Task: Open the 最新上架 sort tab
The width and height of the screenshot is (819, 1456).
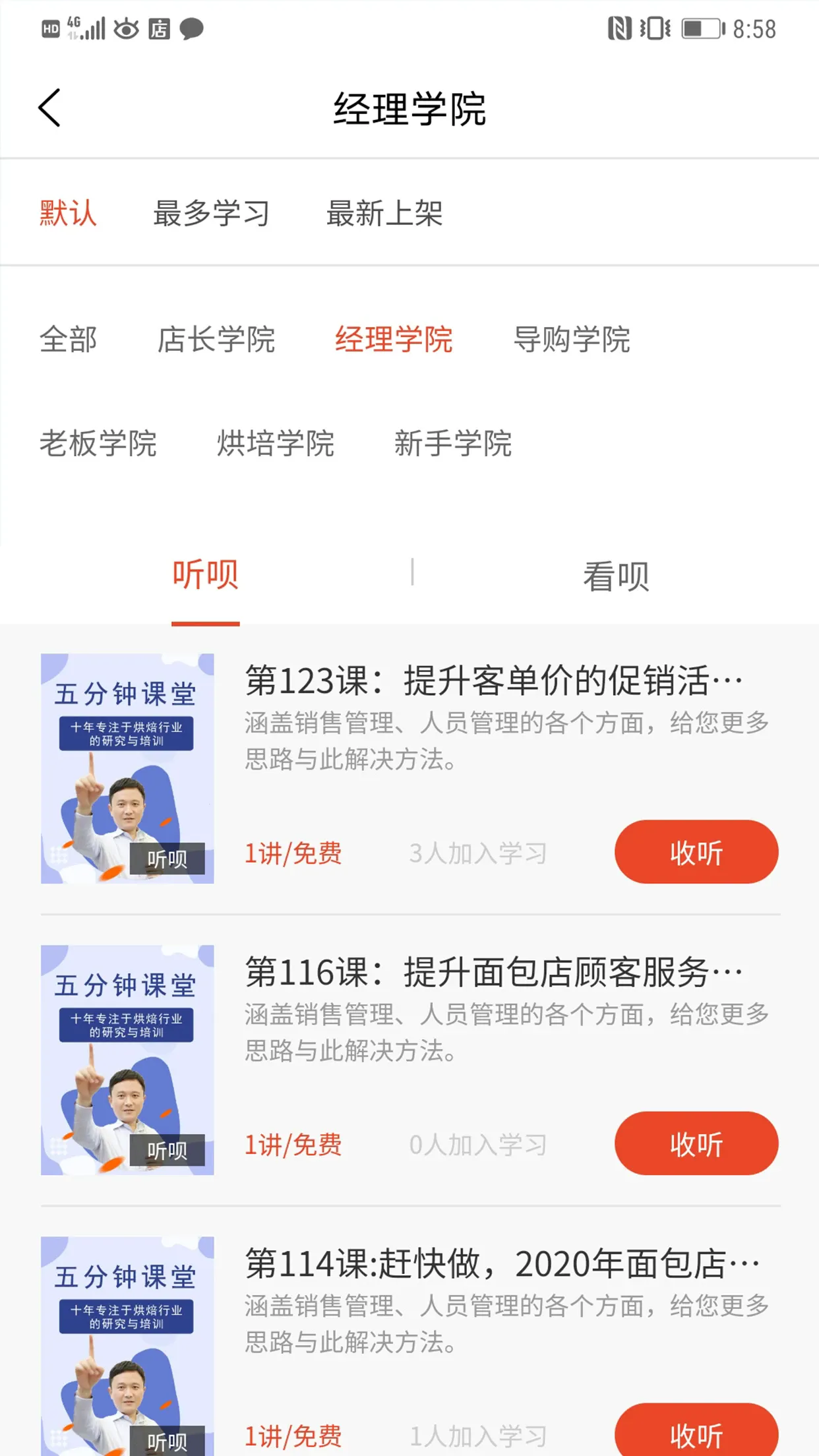Action: [x=384, y=213]
